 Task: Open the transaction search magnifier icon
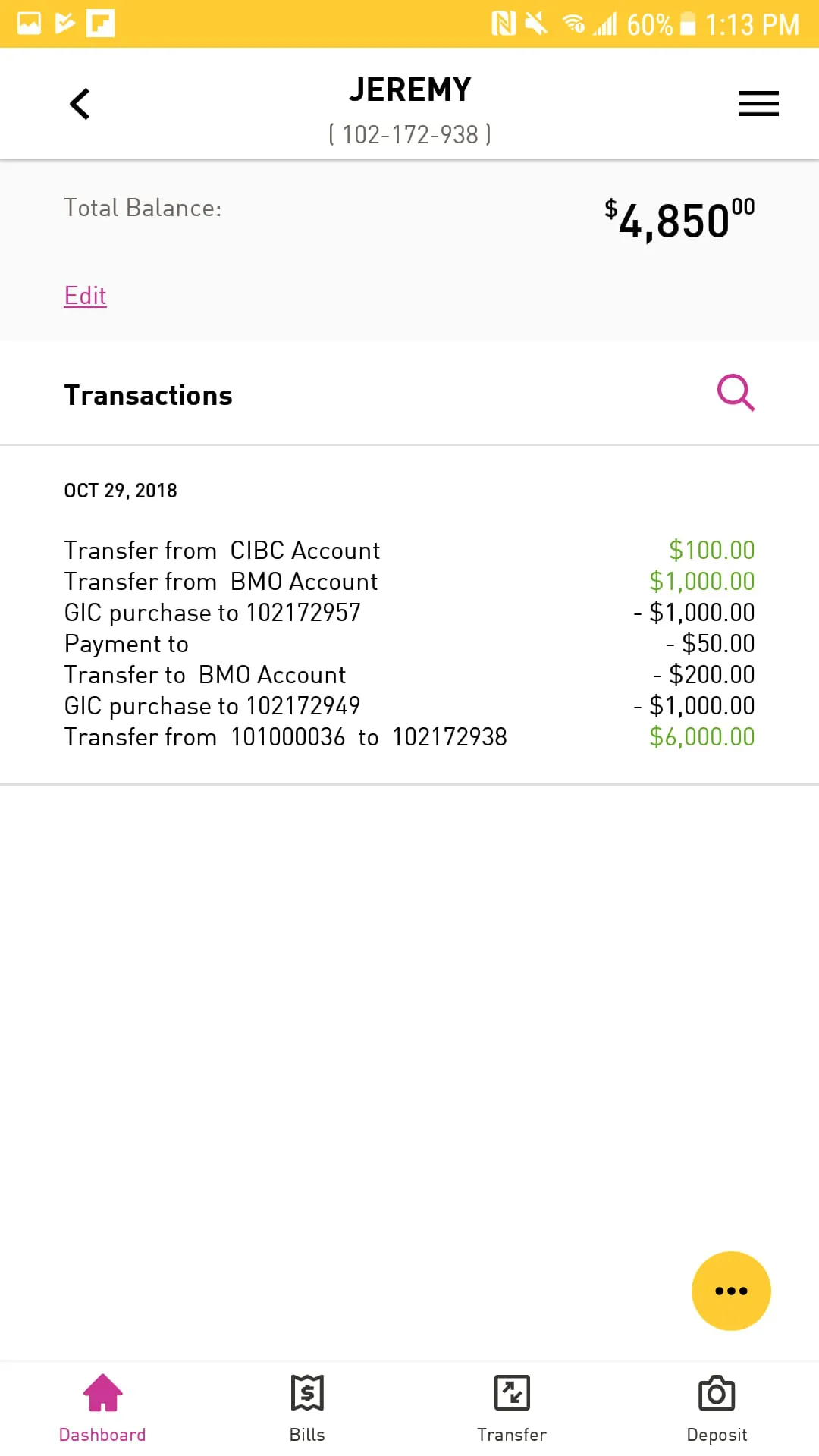[734, 393]
